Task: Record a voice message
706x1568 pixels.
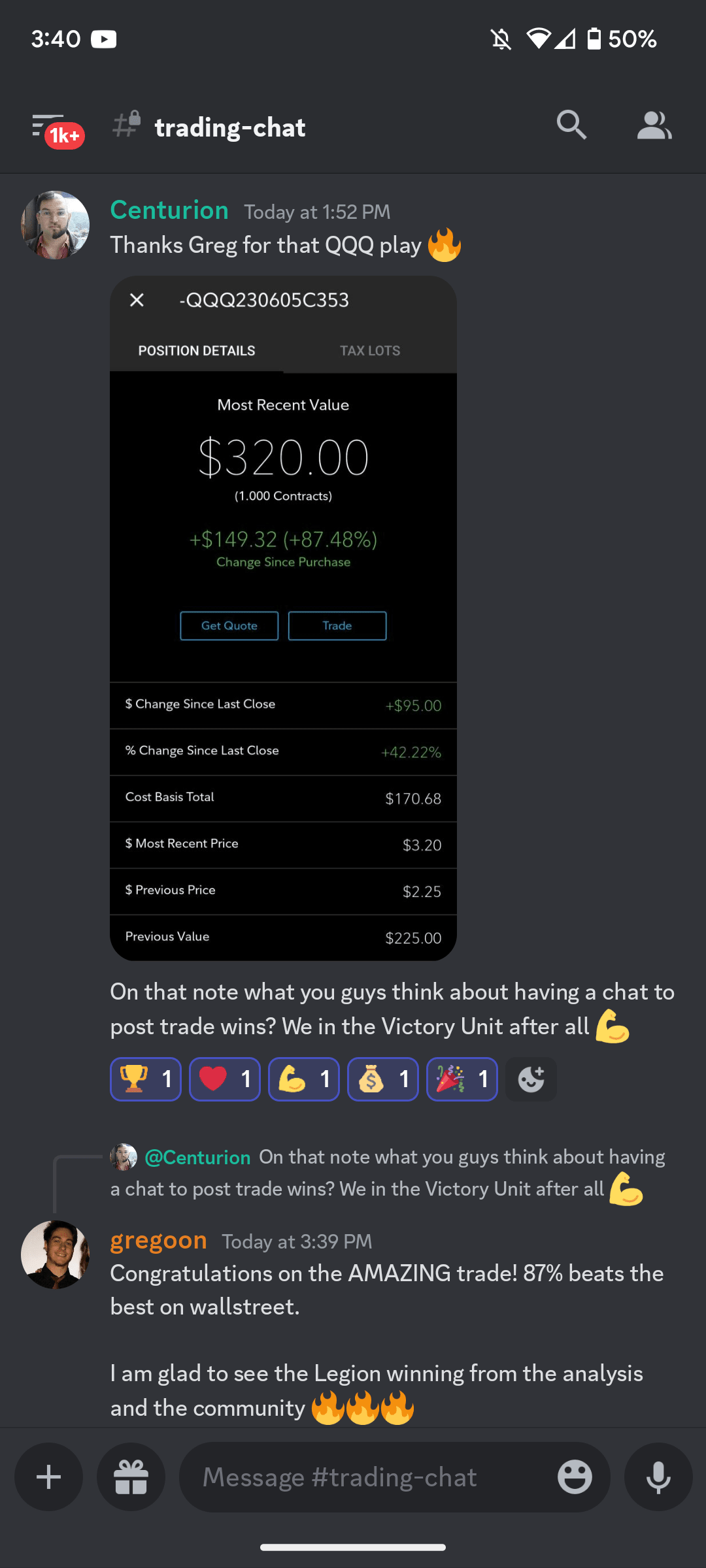Action: (x=658, y=1477)
